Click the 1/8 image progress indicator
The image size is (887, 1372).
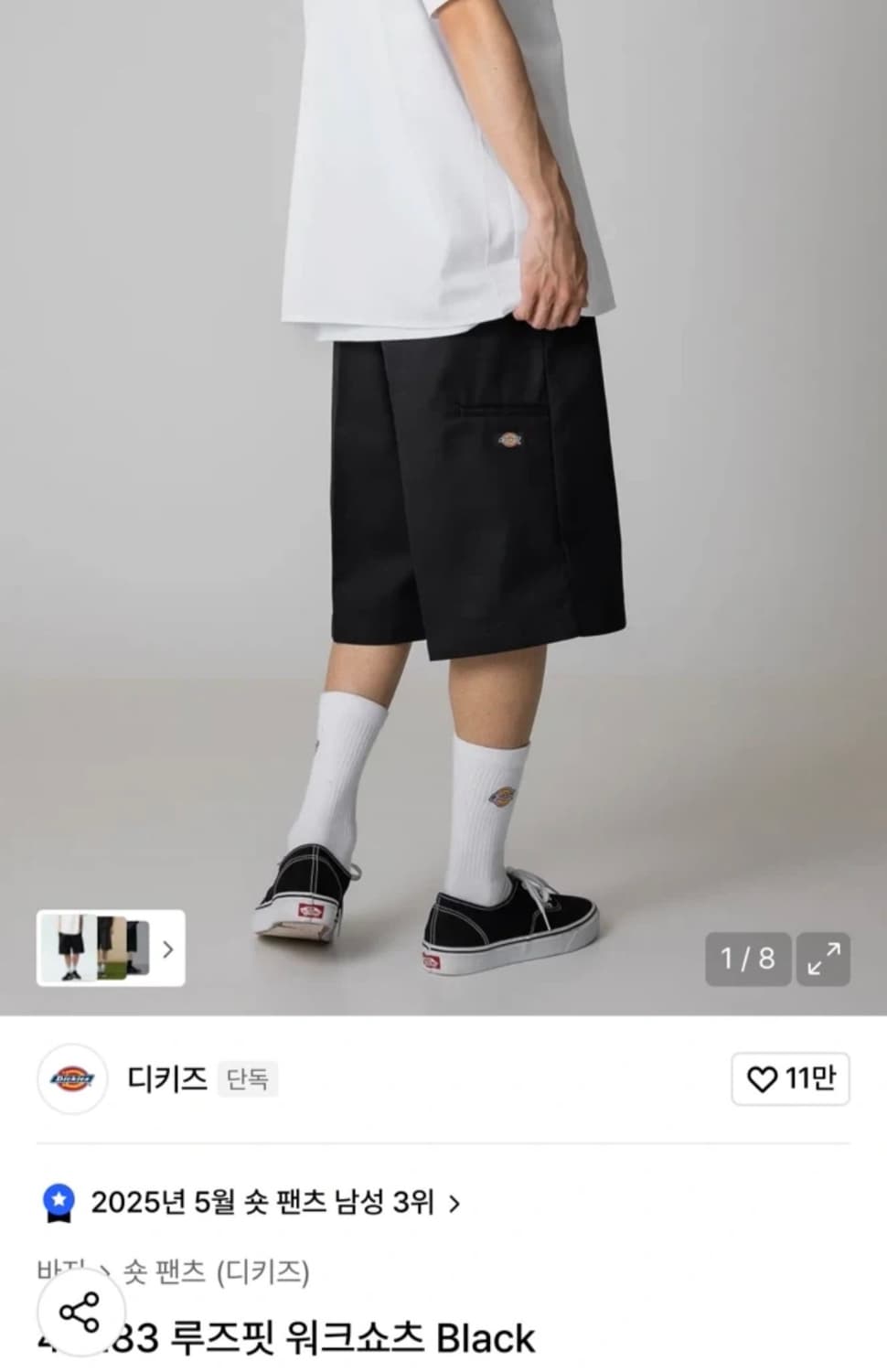748,959
